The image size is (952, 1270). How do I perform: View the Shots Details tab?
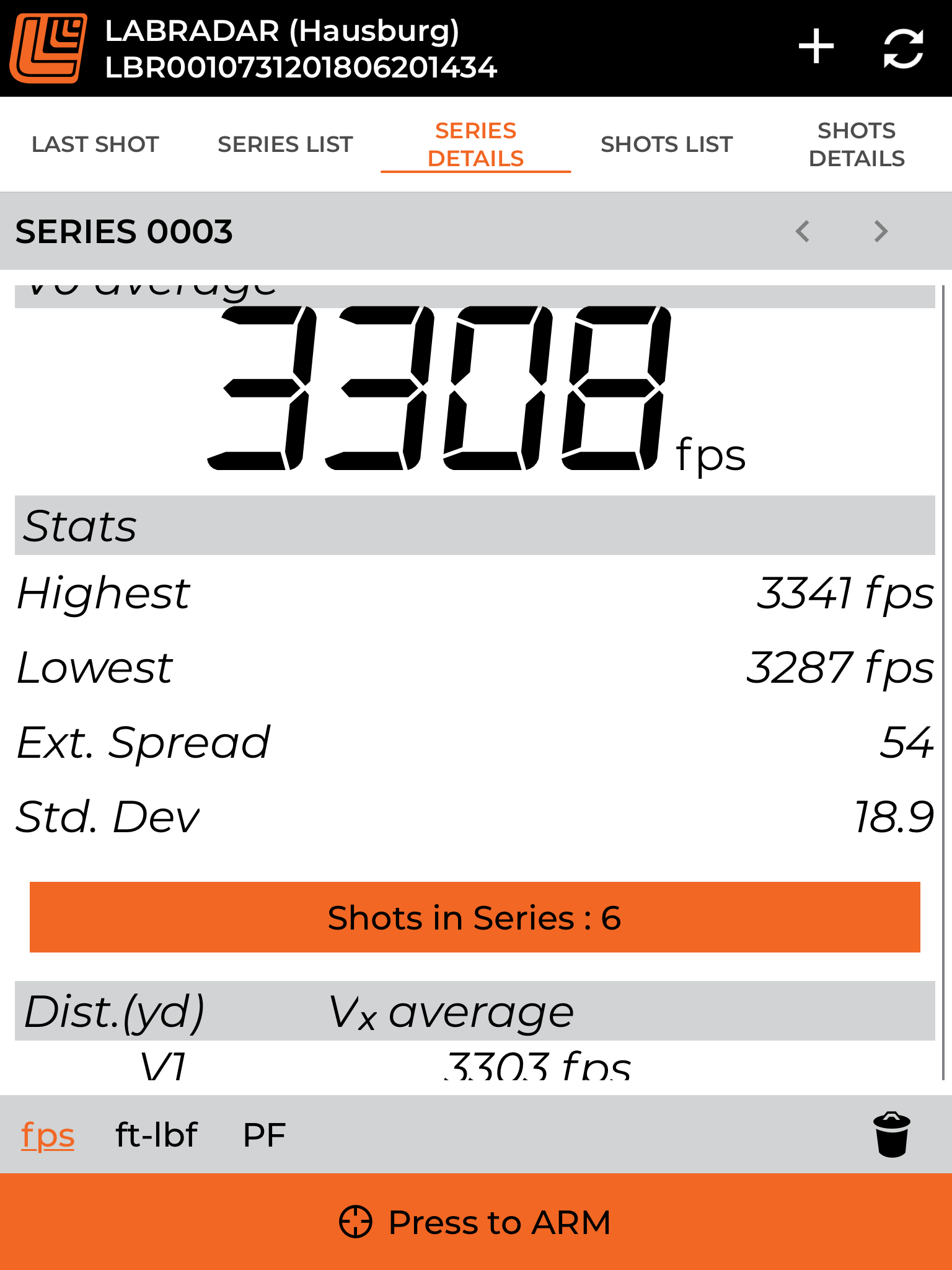click(857, 144)
